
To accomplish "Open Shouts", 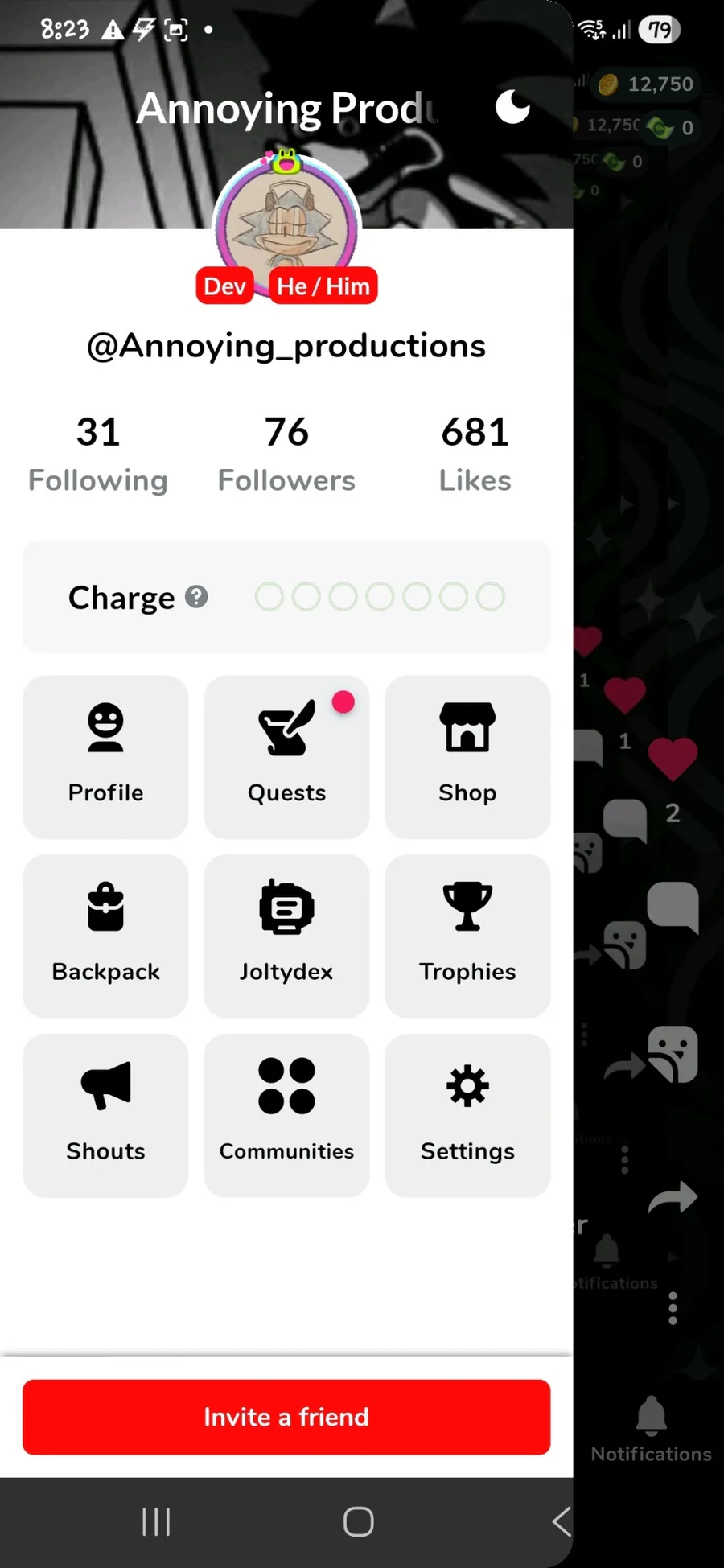I will click(x=105, y=1115).
